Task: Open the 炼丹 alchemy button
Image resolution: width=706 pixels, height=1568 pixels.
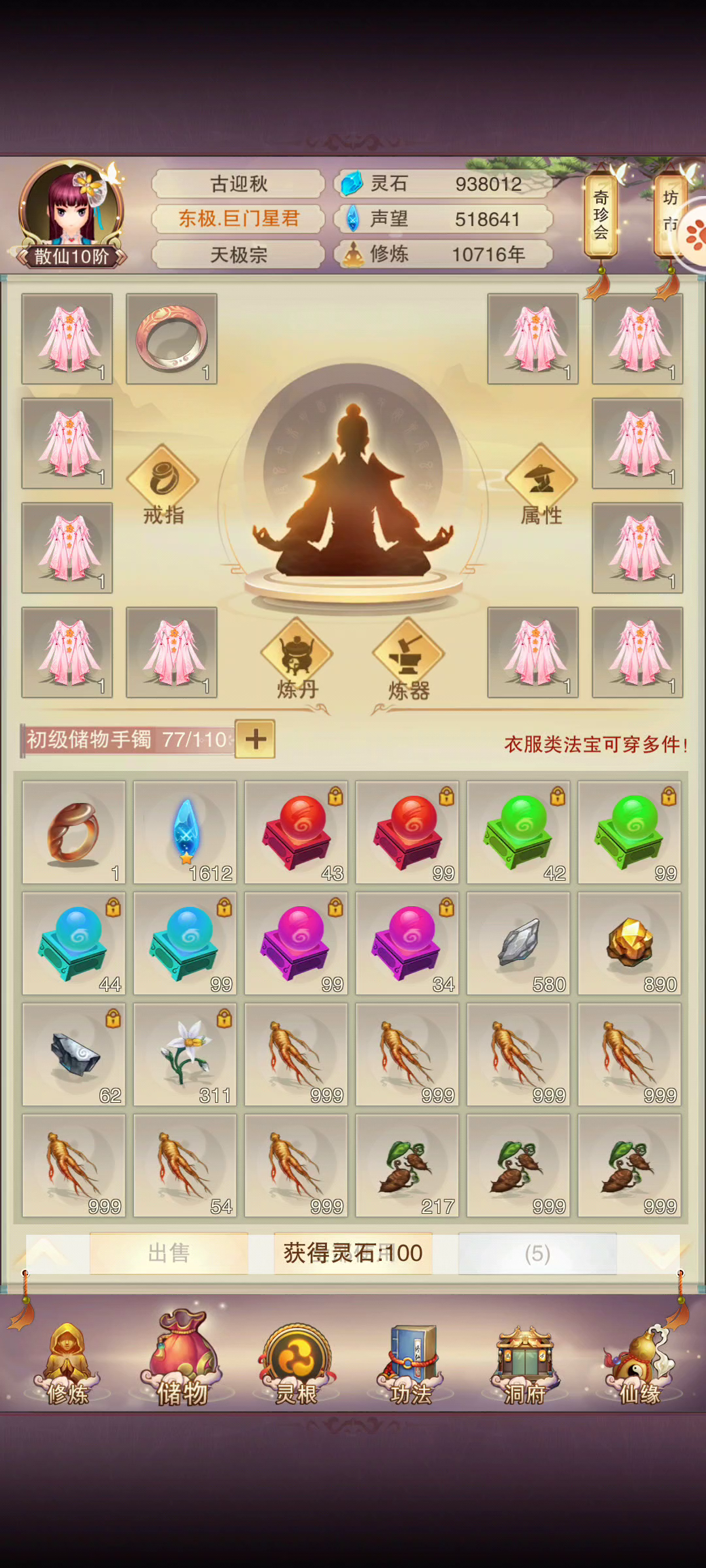Action: coord(297,659)
